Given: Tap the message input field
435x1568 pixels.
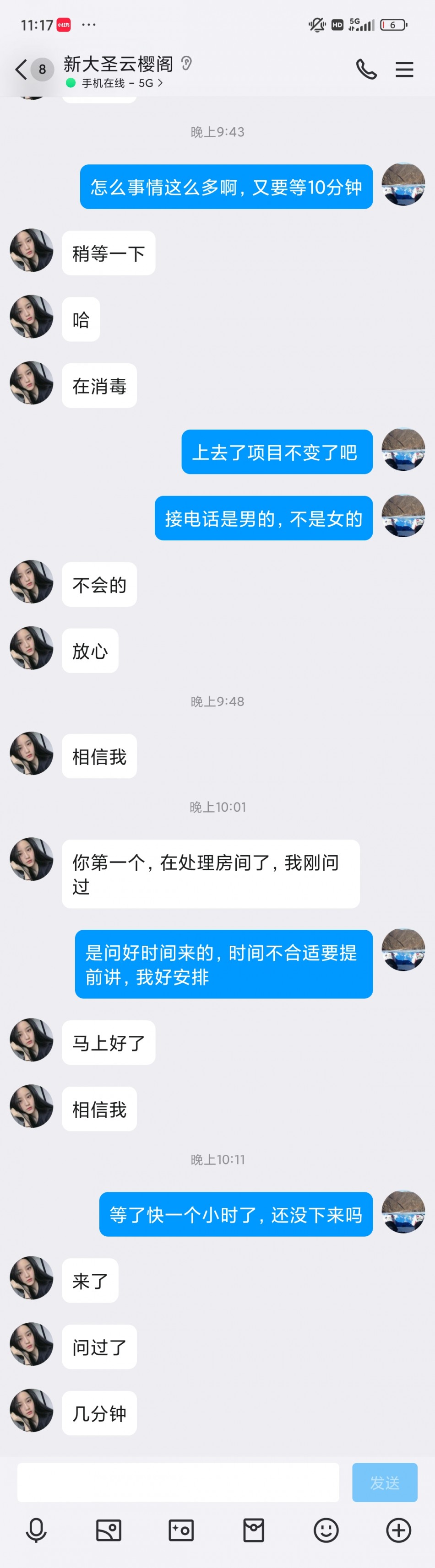Looking at the screenshot, I should 178,1483.
